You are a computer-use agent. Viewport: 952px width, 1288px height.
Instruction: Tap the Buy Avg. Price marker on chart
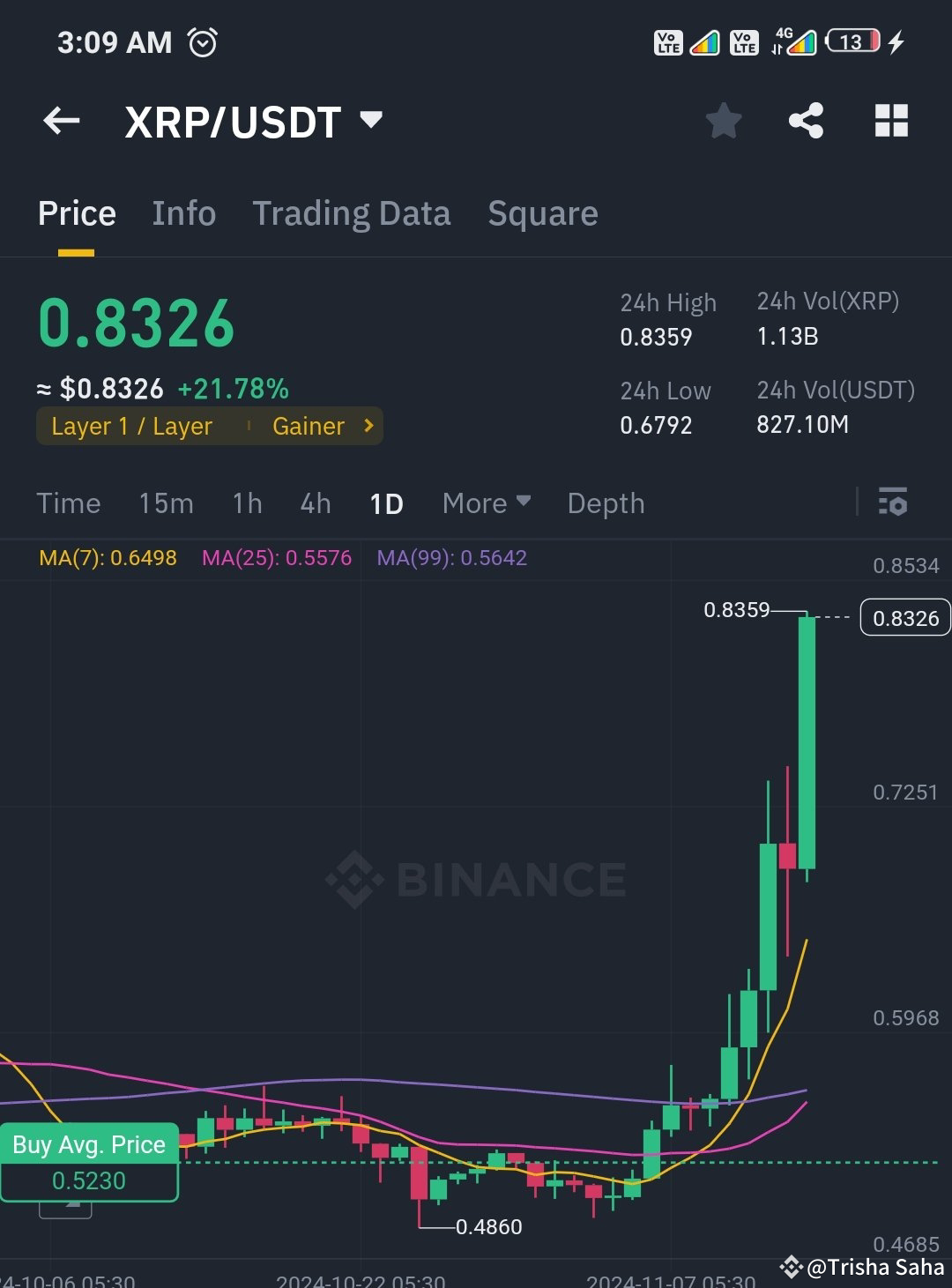[88, 1144]
